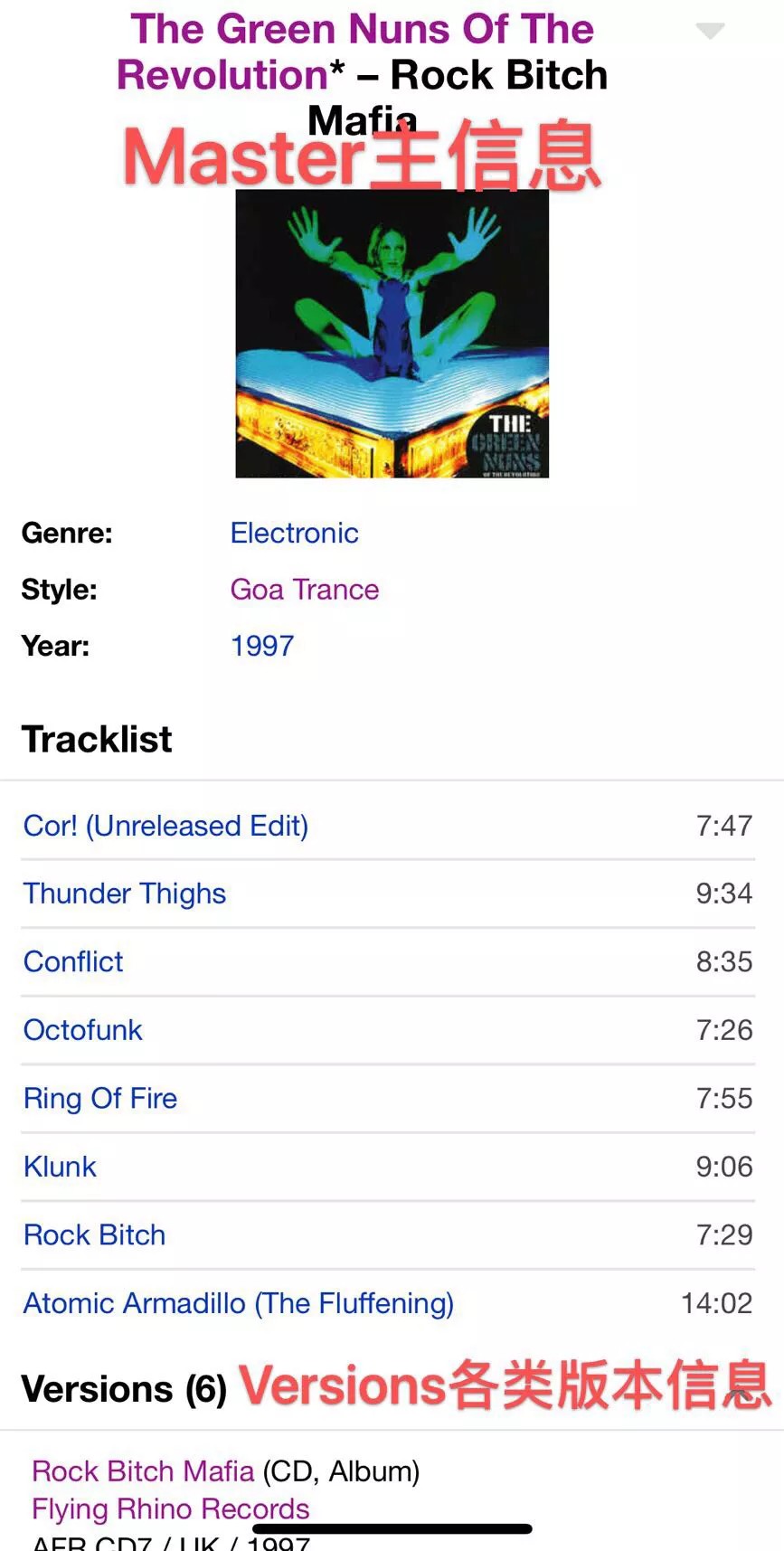Visit the Flying Rhino Records label page
The height and width of the screenshot is (1551, 784).
[x=170, y=1508]
